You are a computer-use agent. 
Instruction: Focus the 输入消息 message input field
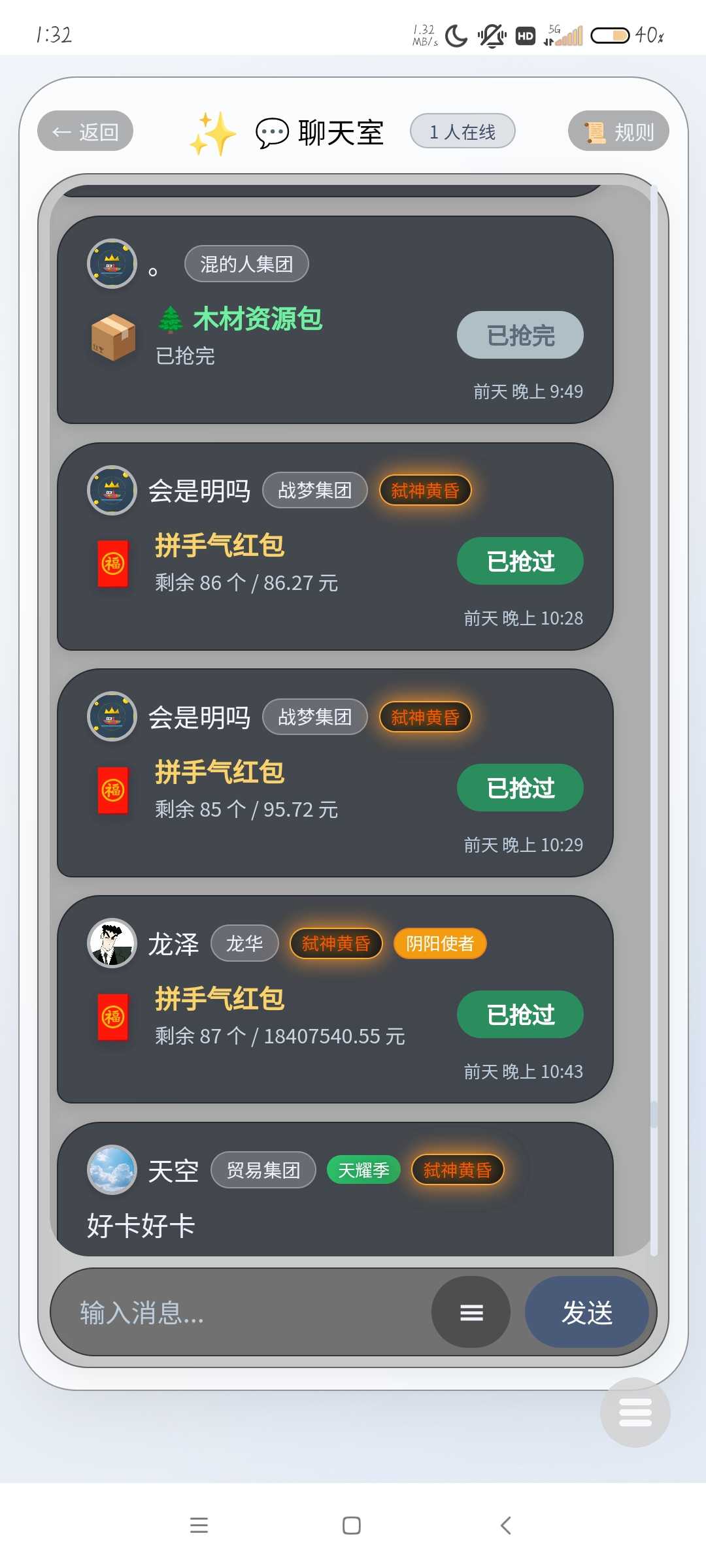point(242,1312)
